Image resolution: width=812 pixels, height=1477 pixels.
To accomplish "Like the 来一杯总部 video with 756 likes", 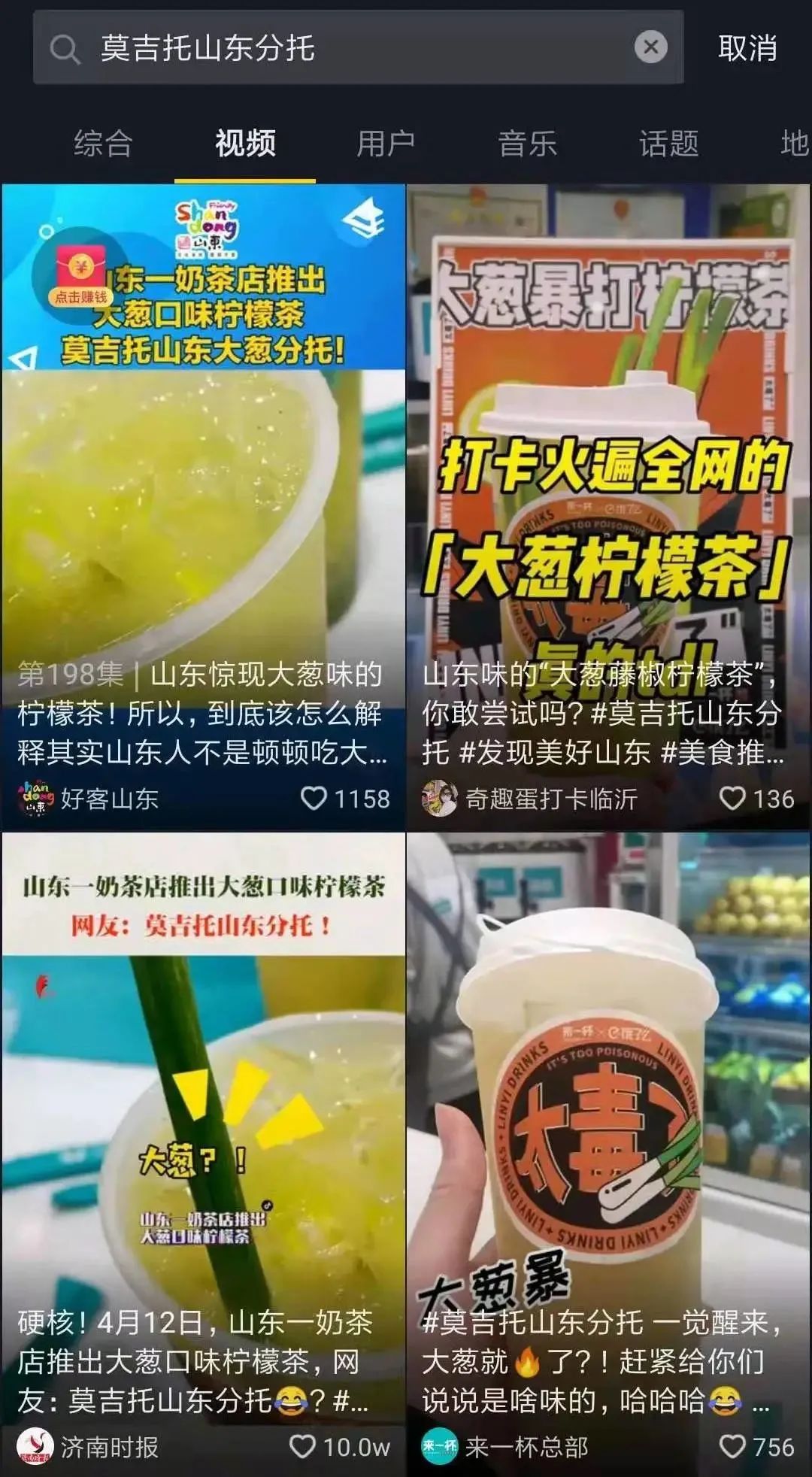I will (732, 1446).
